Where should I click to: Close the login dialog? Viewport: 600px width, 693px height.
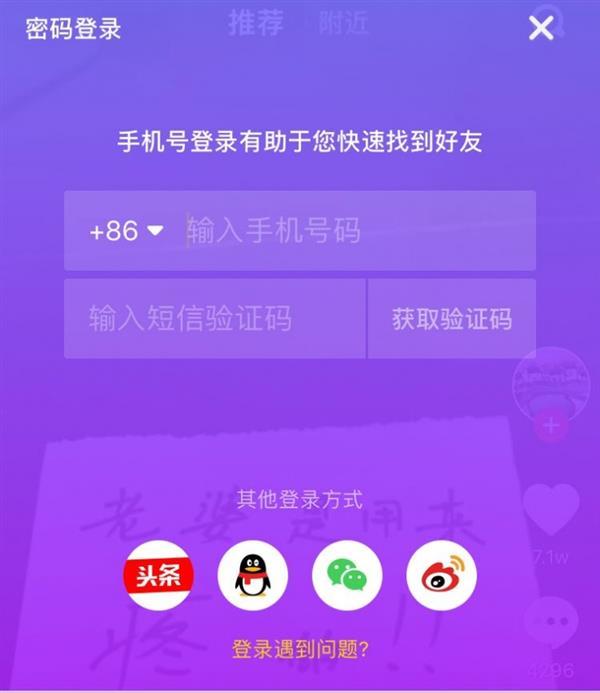pyautogui.click(x=541, y=28)
